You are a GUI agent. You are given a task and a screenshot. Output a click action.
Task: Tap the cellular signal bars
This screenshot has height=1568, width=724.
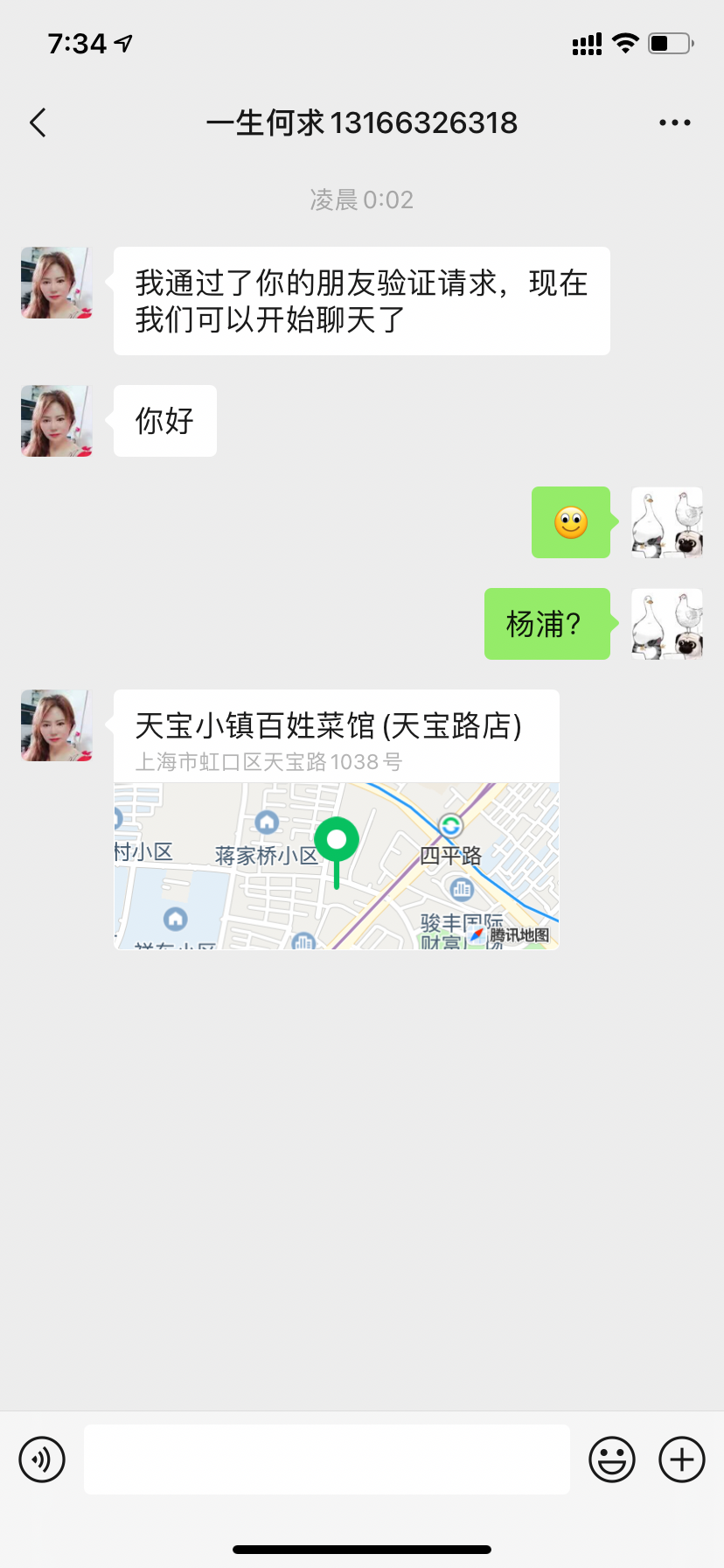[586, 42]
